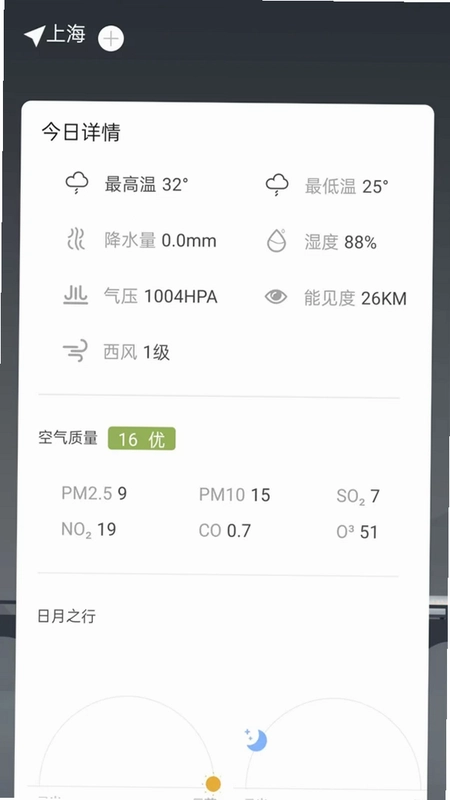Add a new city with the plus button
The height and width of the screenshot is (800, 450).
point(111,39)
